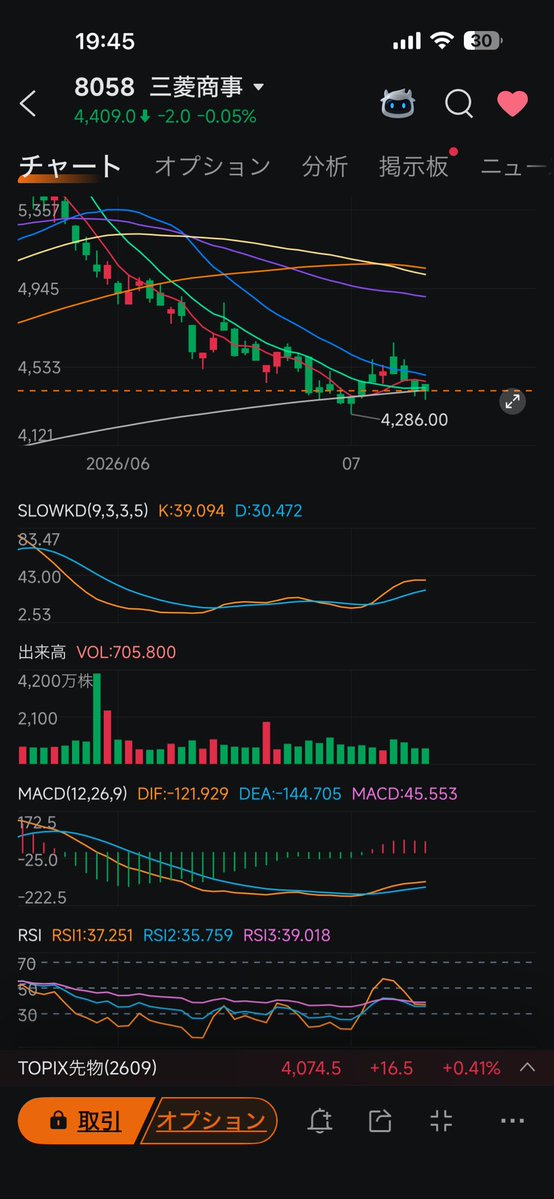Share this stock chart

pos(380,1121)
